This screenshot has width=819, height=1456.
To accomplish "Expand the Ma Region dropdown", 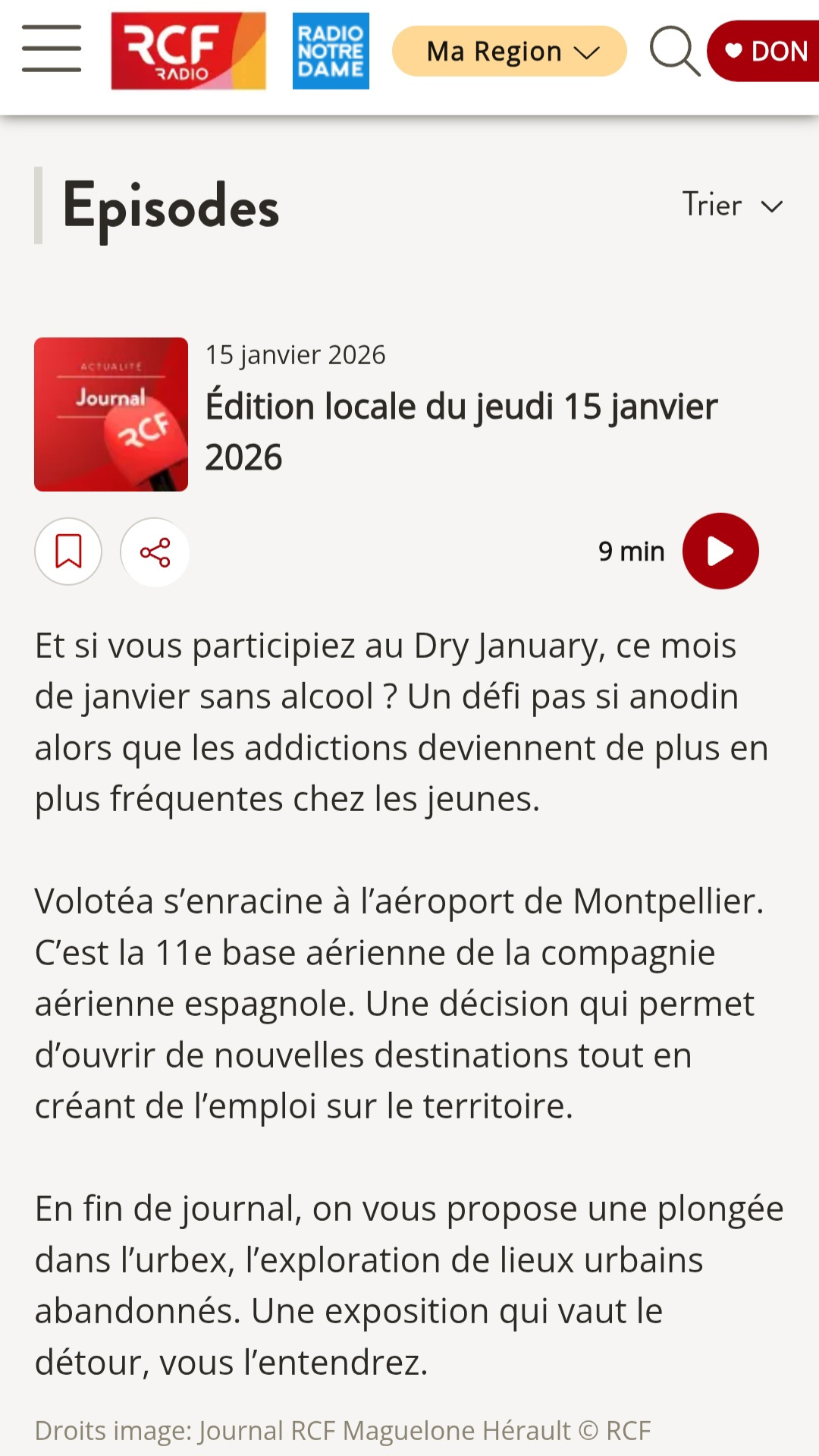I will (510, 52).
